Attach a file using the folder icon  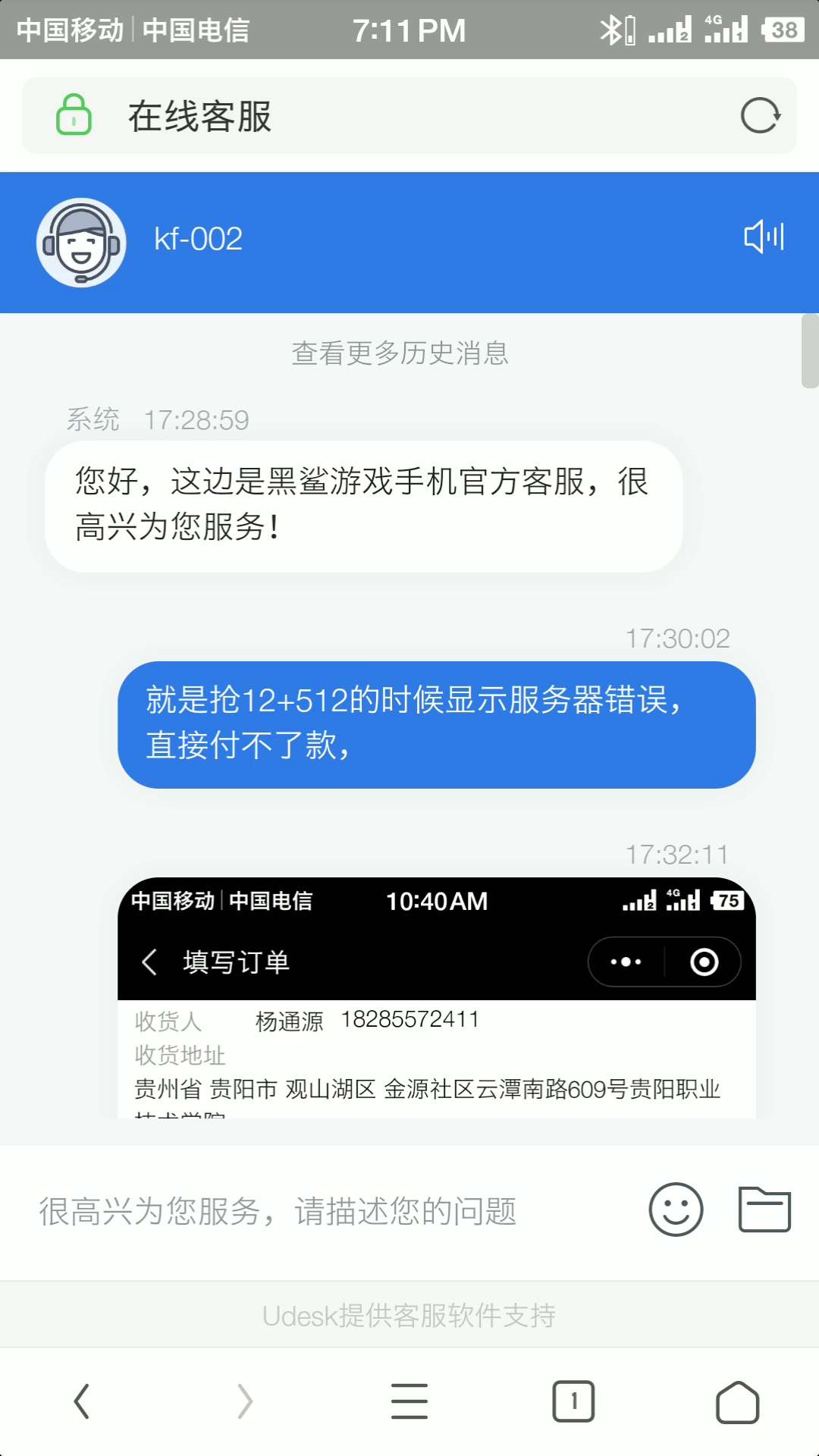[764, 1210]
